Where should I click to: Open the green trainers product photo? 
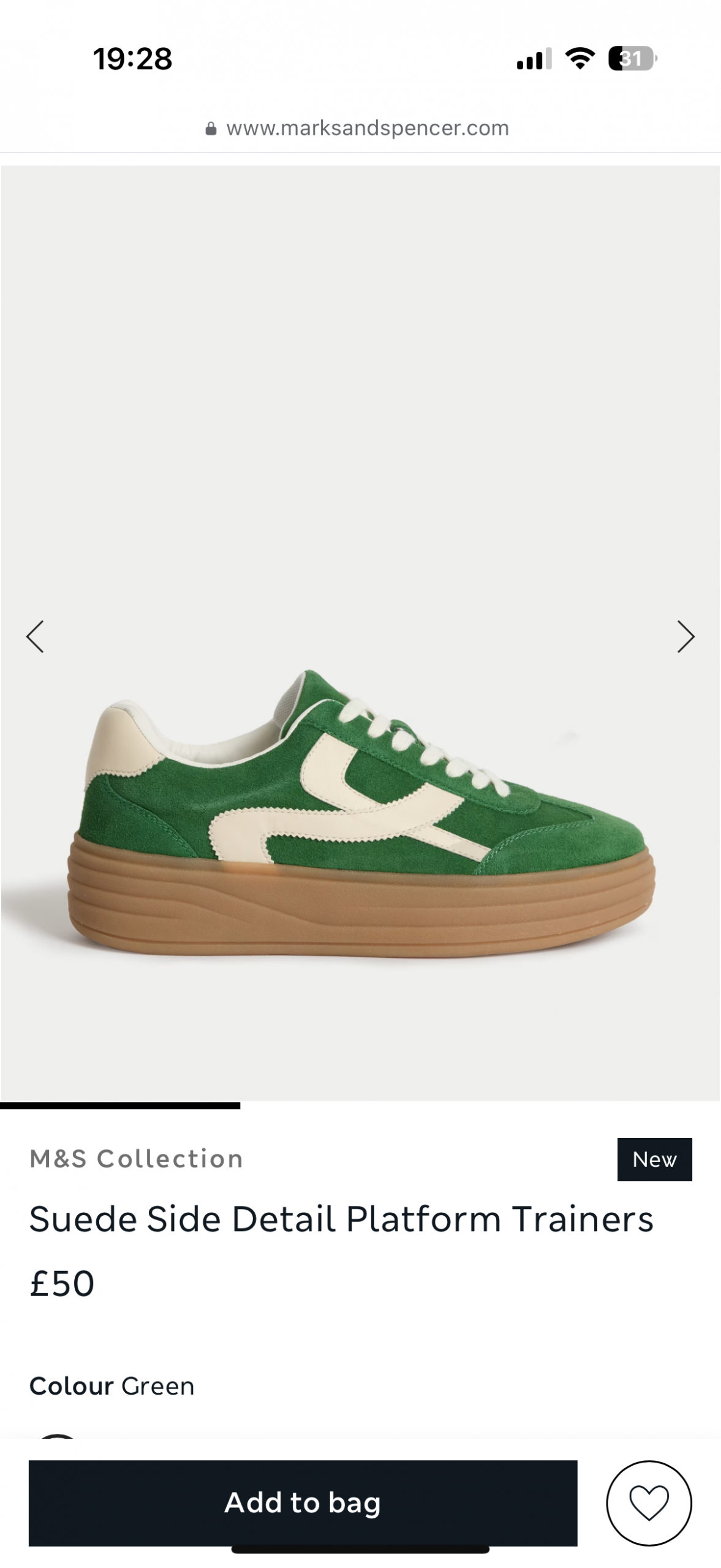pos(361,815)
